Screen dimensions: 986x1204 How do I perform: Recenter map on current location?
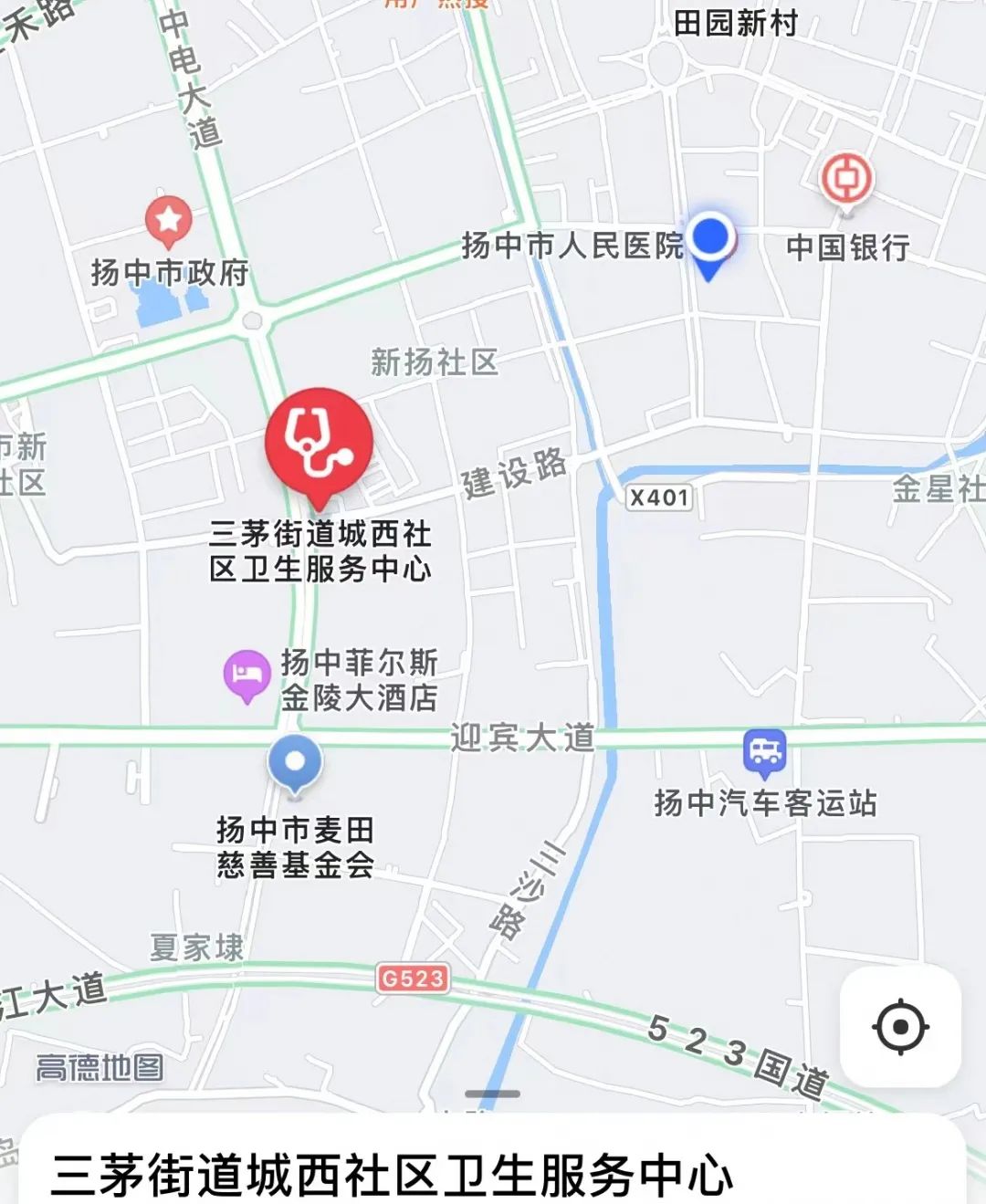tap(900, 1027)
